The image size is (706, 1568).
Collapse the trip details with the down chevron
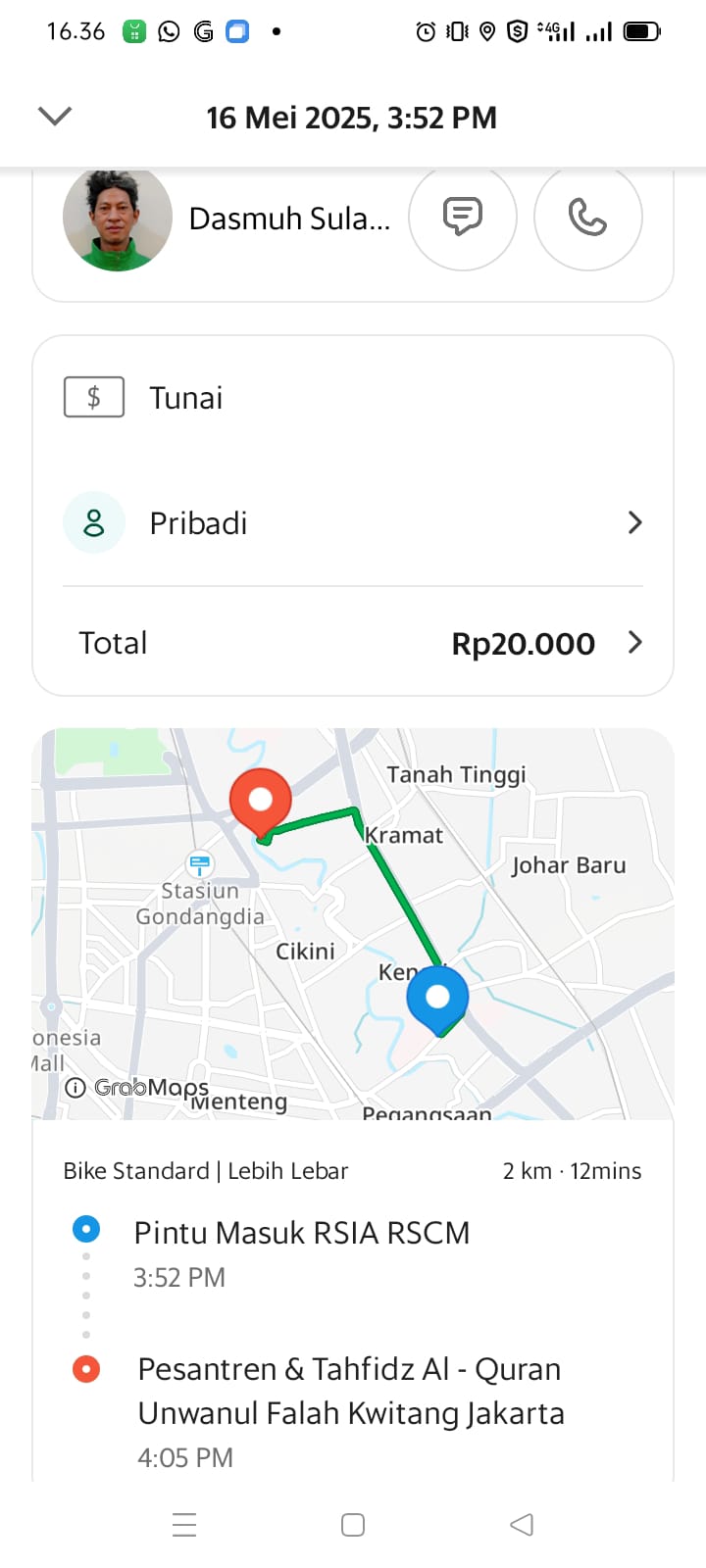pyautogui.click(x=55, y=117)
